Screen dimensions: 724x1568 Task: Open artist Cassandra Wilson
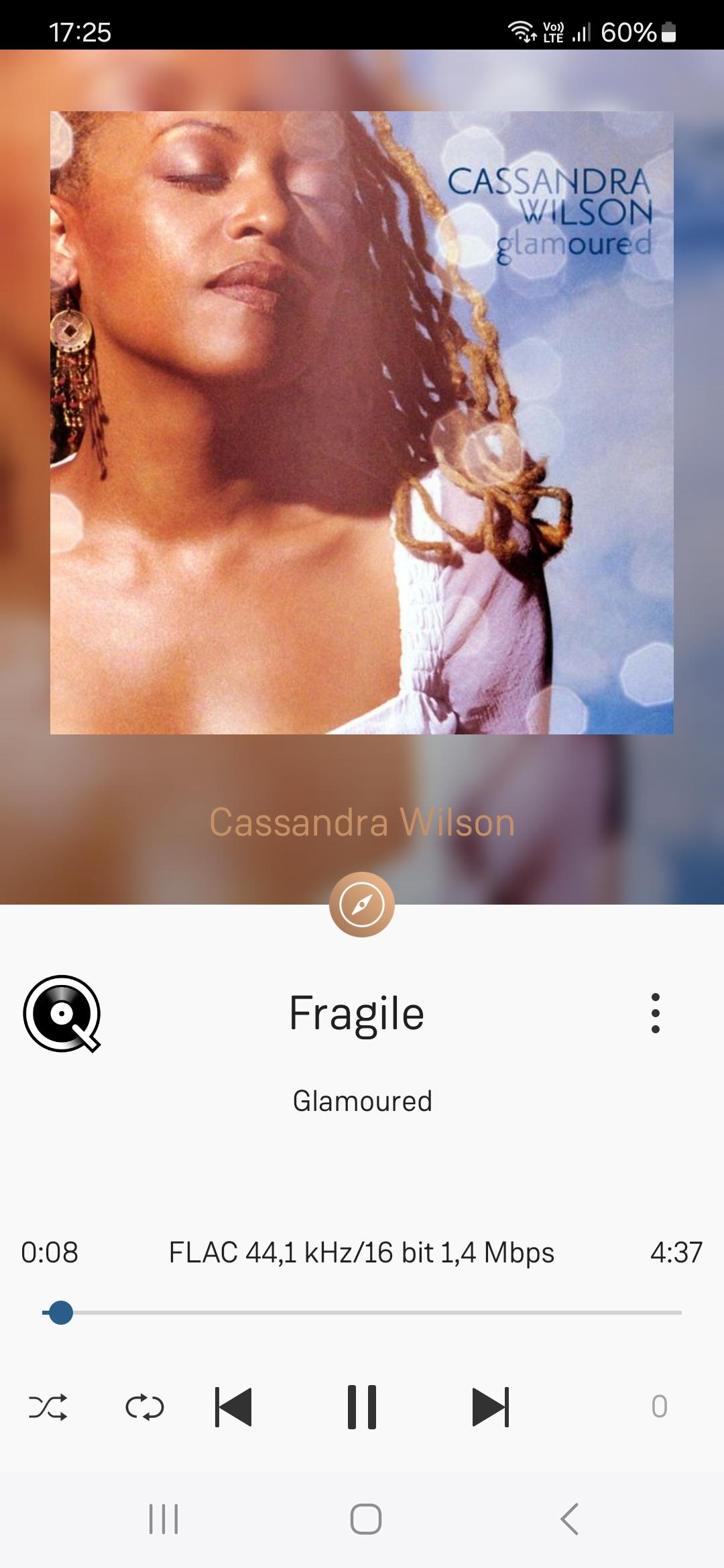point(362,822)
